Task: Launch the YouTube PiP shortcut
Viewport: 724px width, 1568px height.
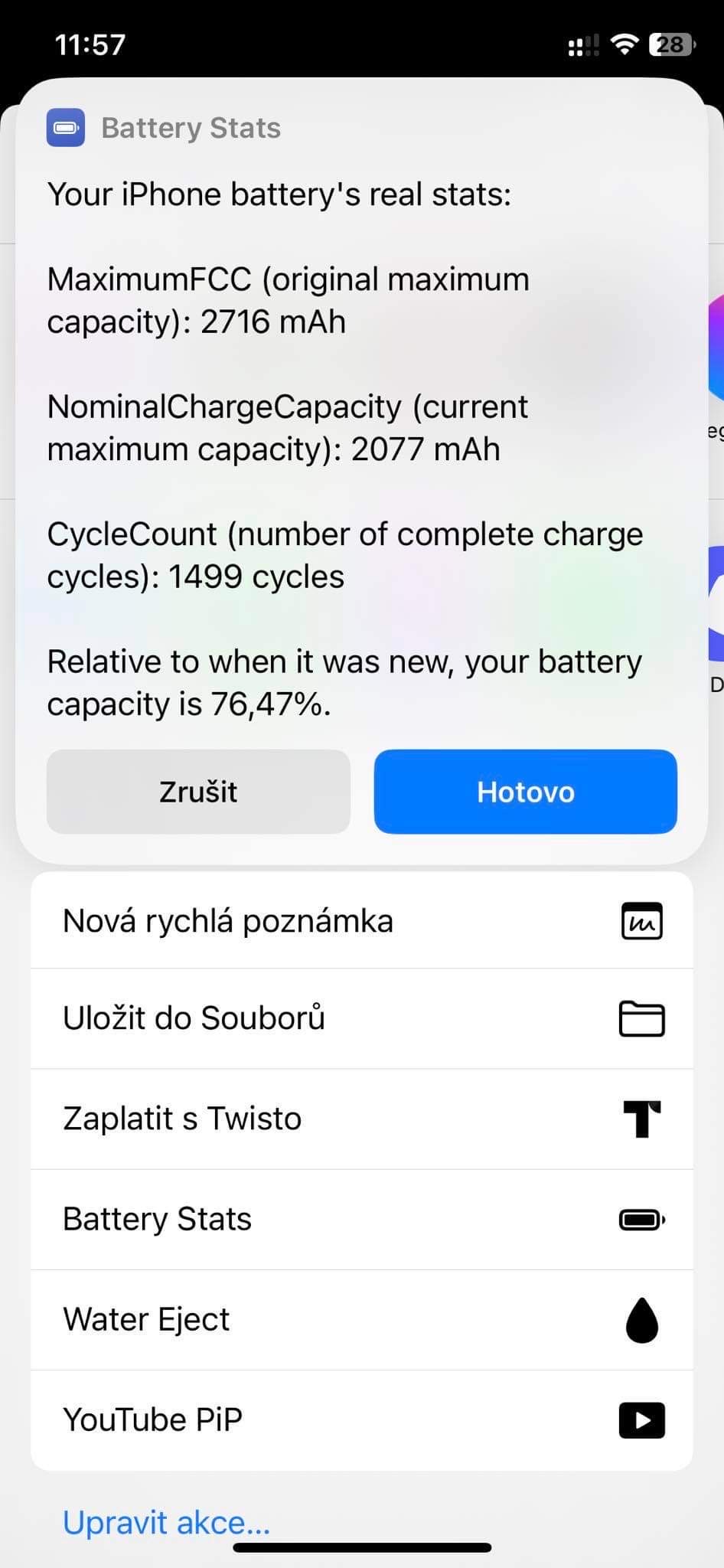Action: point(361,1419)
